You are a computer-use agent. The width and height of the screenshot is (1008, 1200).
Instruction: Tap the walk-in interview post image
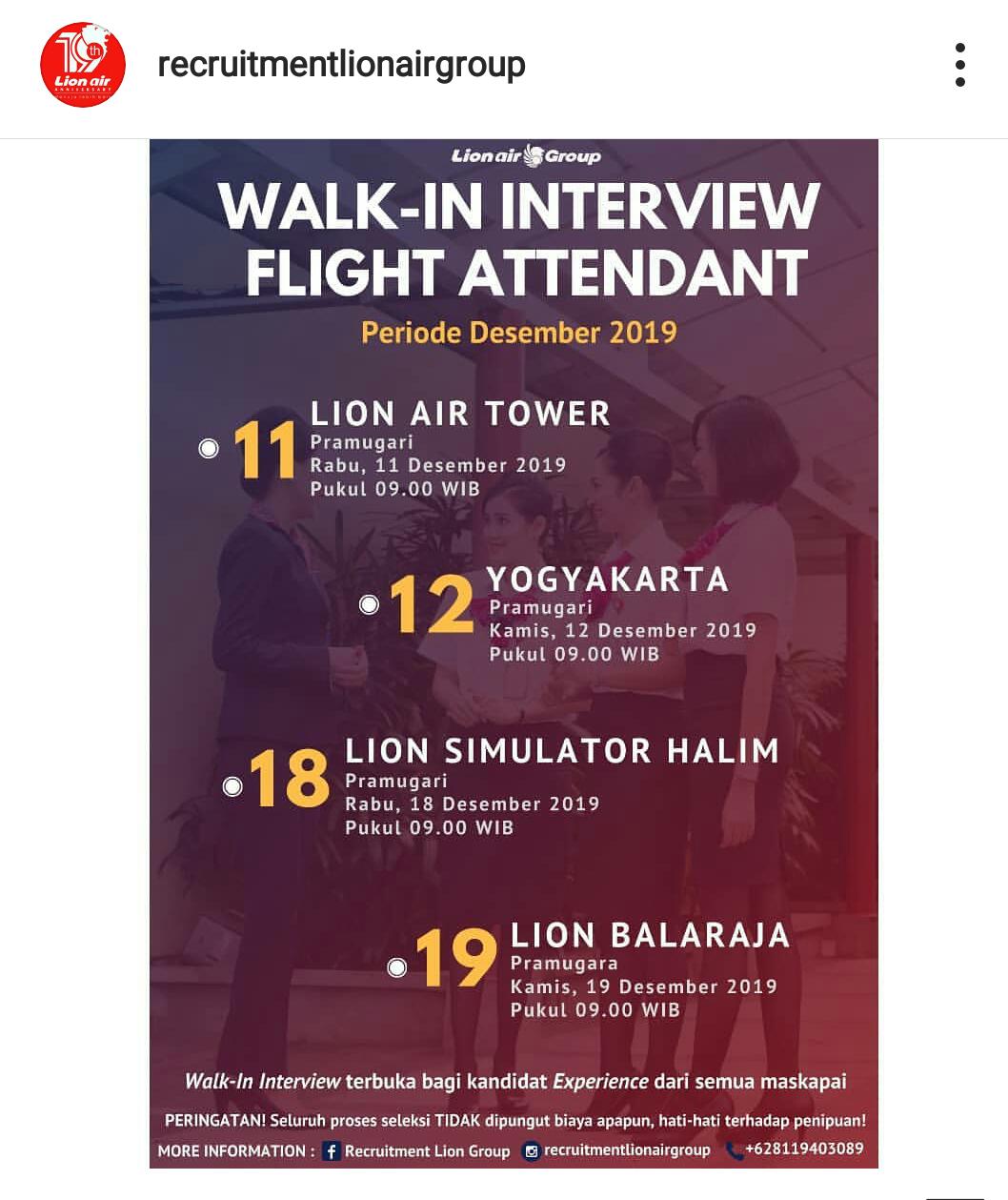[x=514, y=654]
